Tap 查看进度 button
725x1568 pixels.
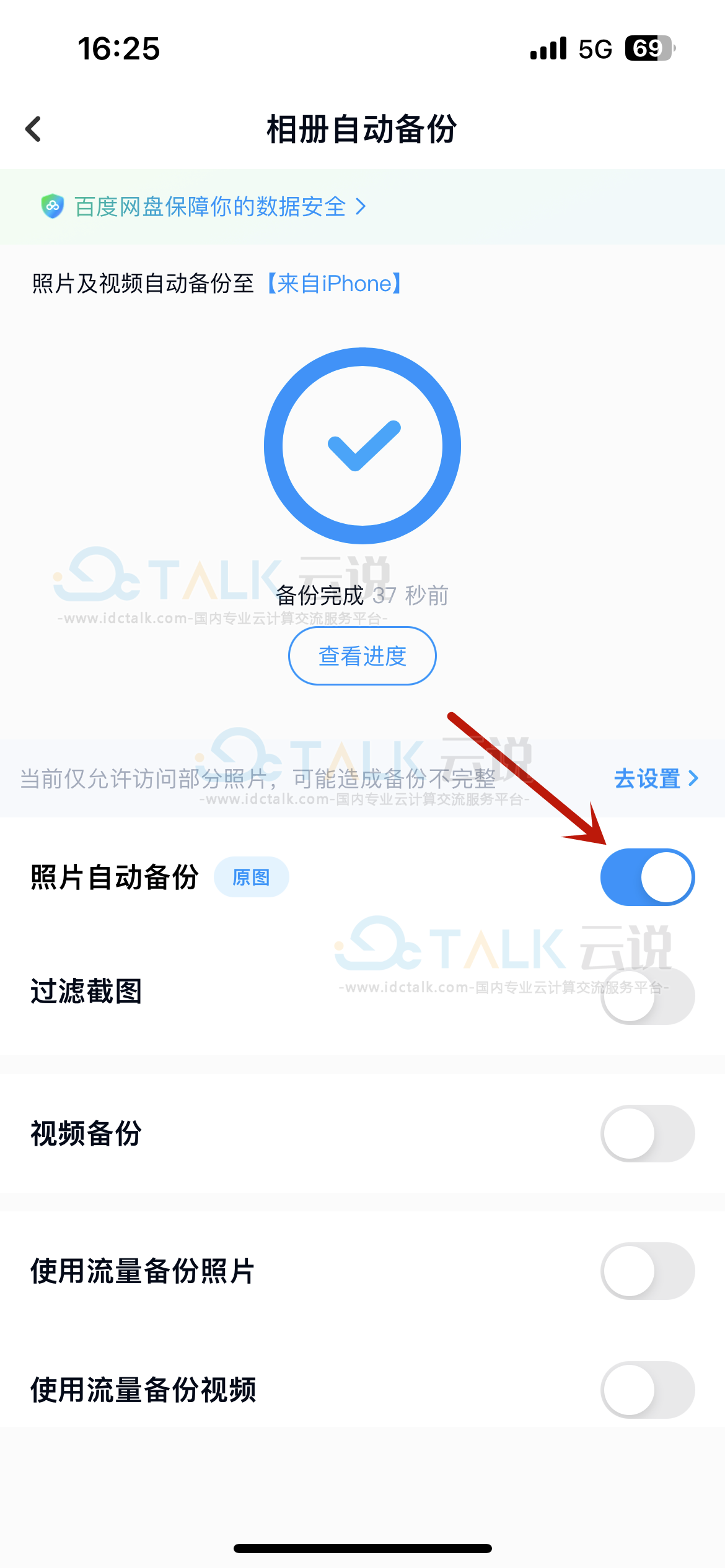click(362, 656)
